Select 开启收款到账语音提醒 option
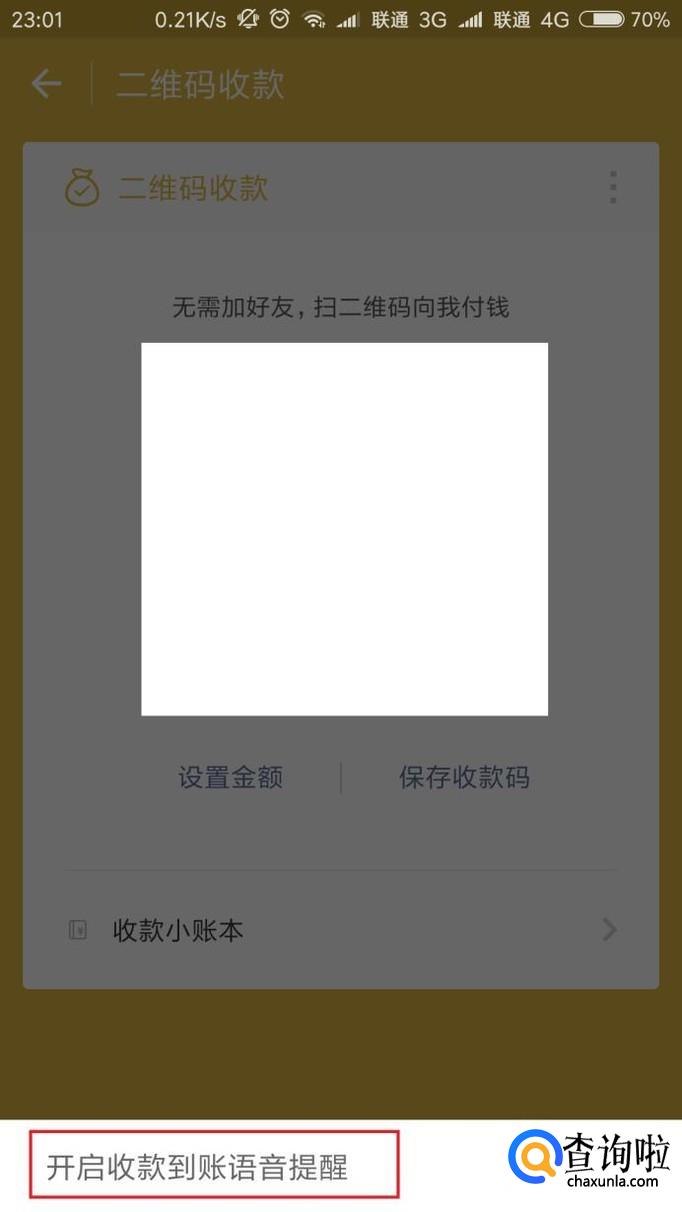This screenshot has width=682, height=1212. point(197,1167)
